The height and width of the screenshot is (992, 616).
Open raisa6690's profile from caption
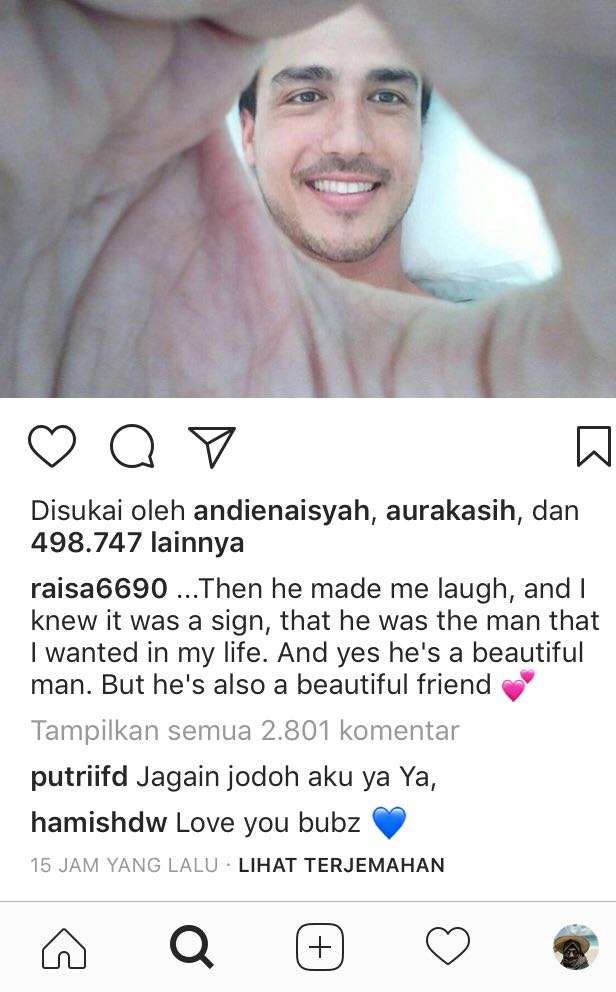98,589
